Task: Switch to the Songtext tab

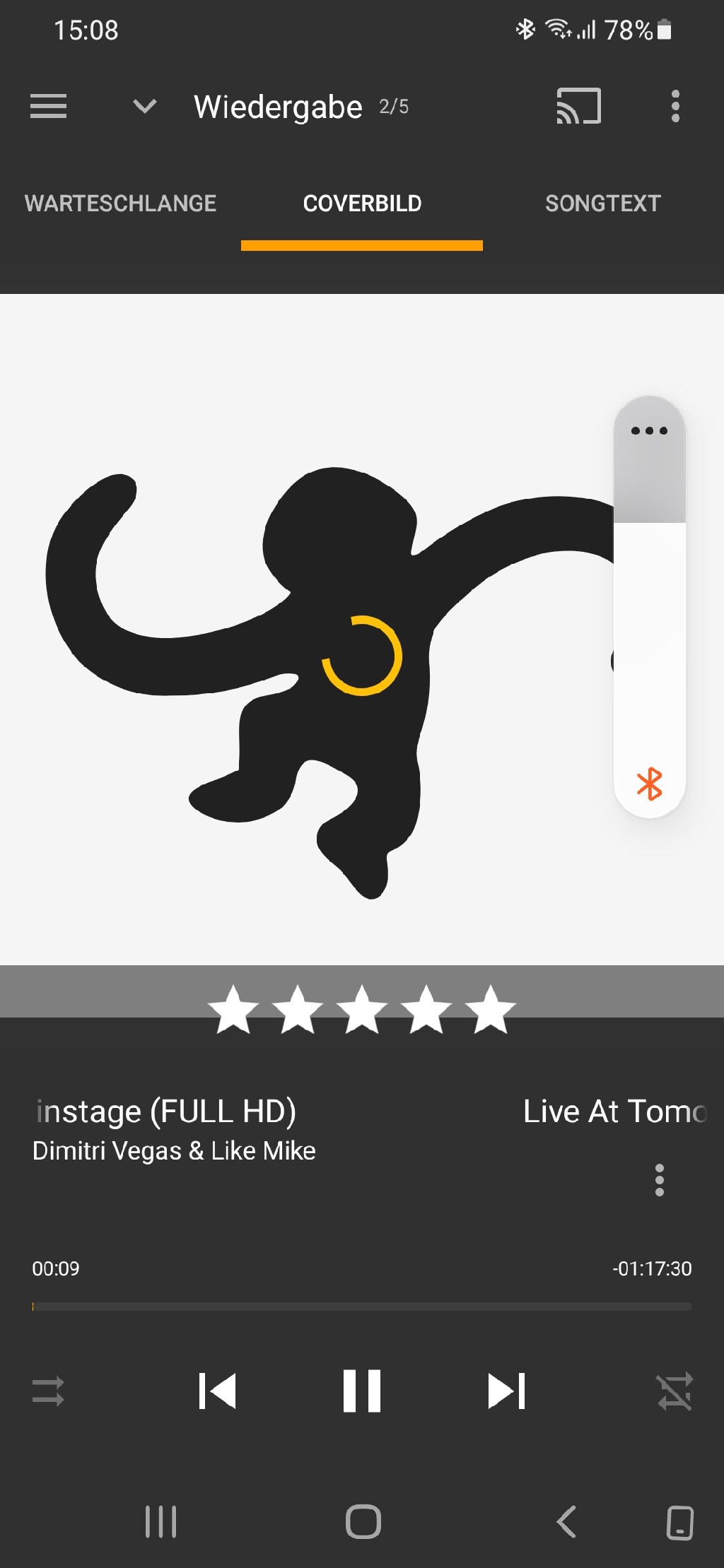Action: (602, 204)
